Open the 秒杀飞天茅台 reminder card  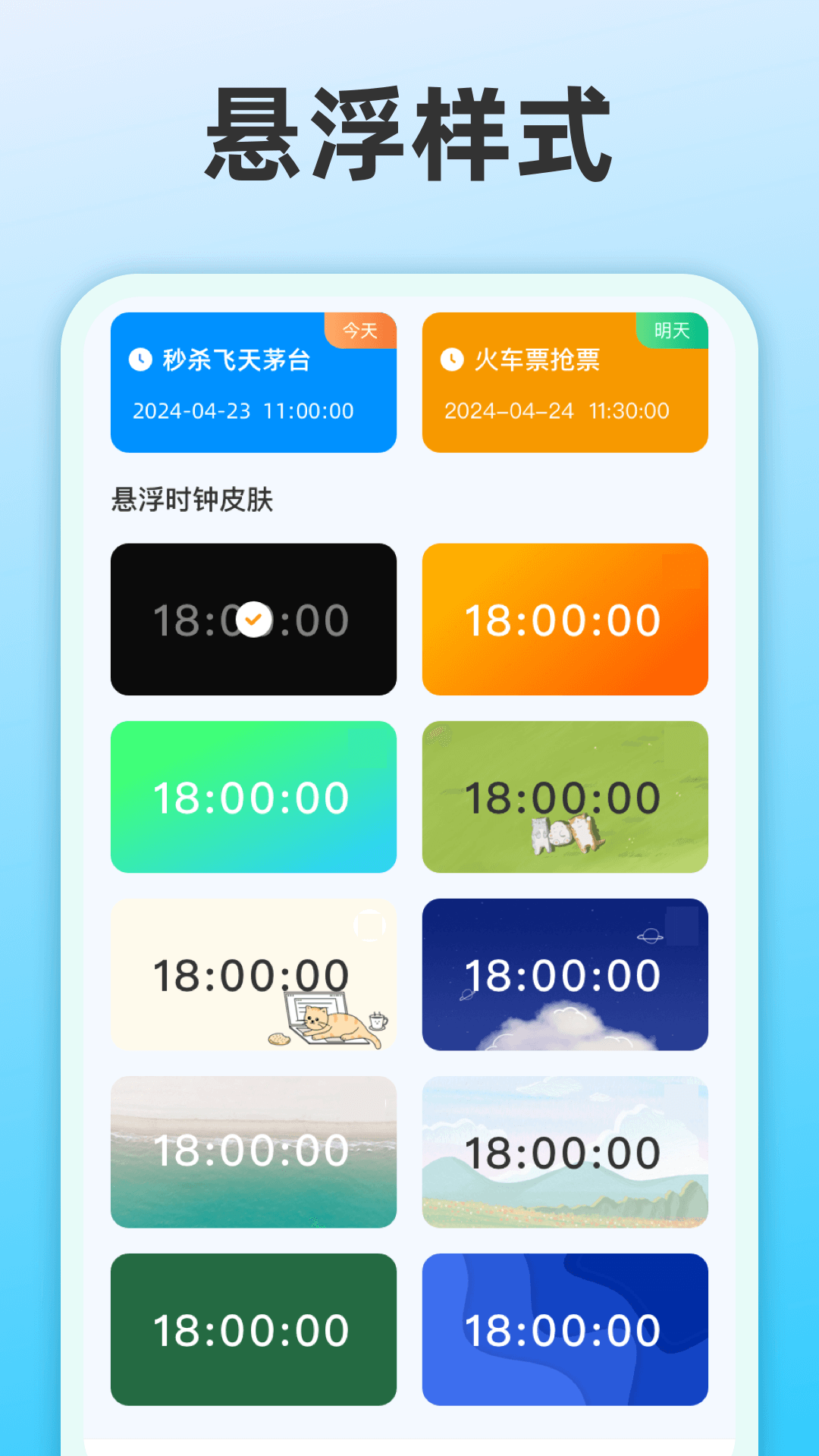click(x=253, y=383)
